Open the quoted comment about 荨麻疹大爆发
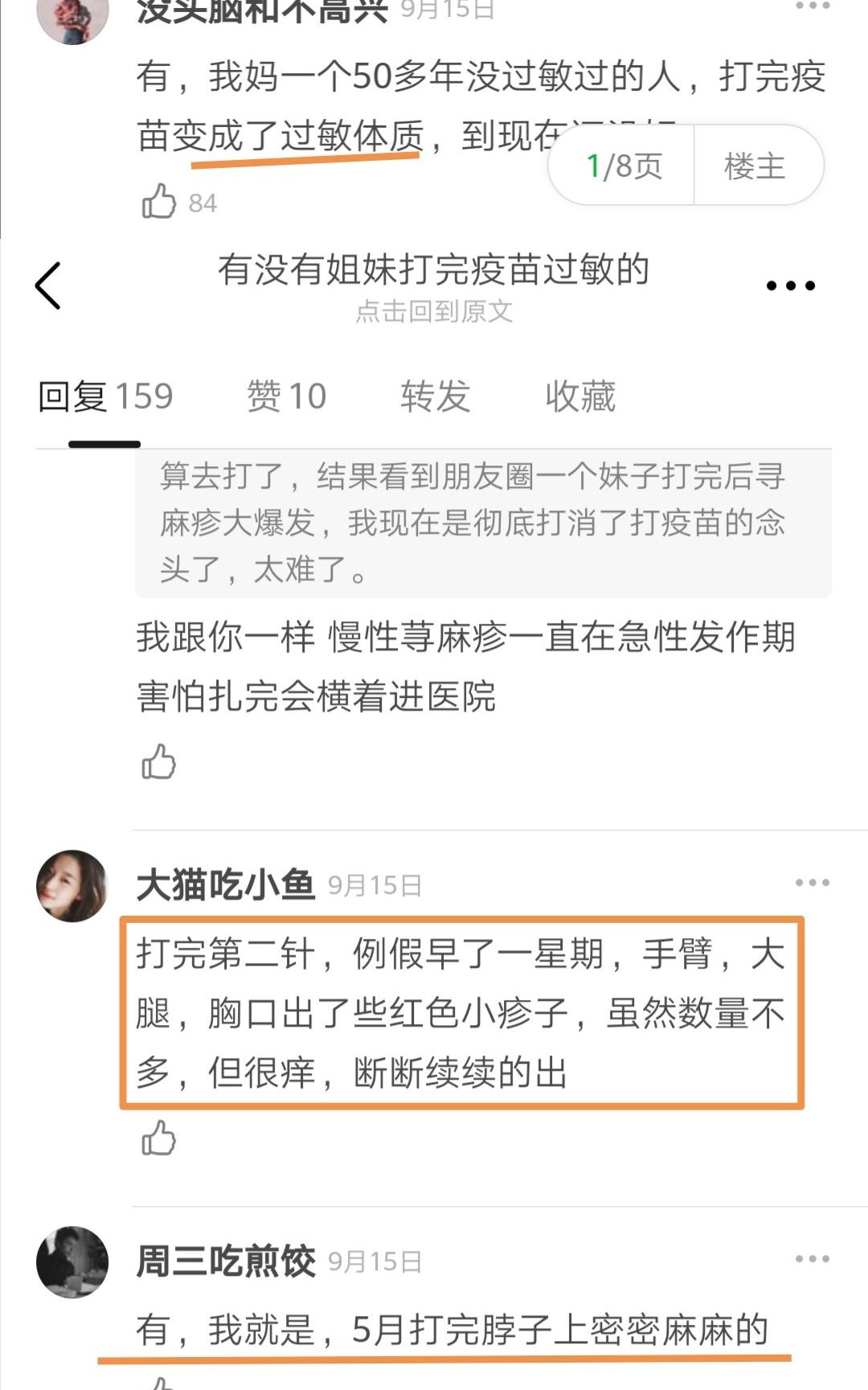 coord(482,523)
